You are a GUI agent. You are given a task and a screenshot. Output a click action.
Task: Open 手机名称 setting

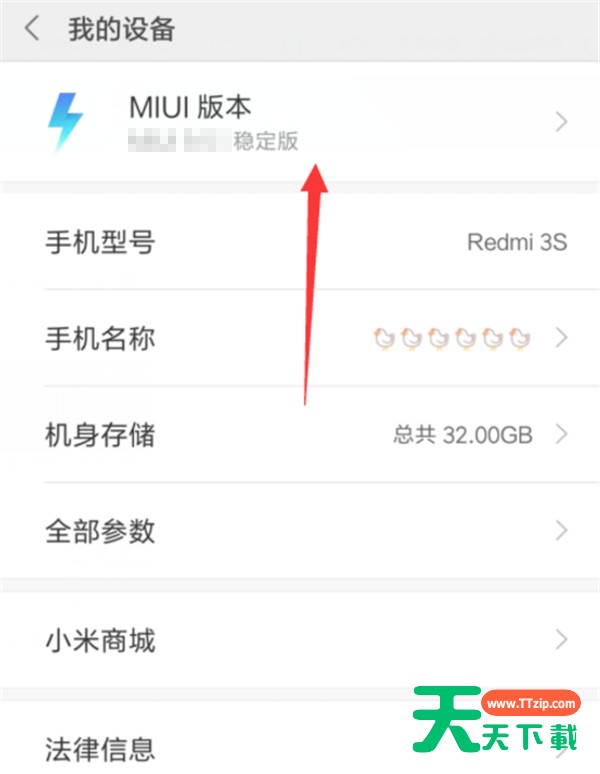pos(300,339)
